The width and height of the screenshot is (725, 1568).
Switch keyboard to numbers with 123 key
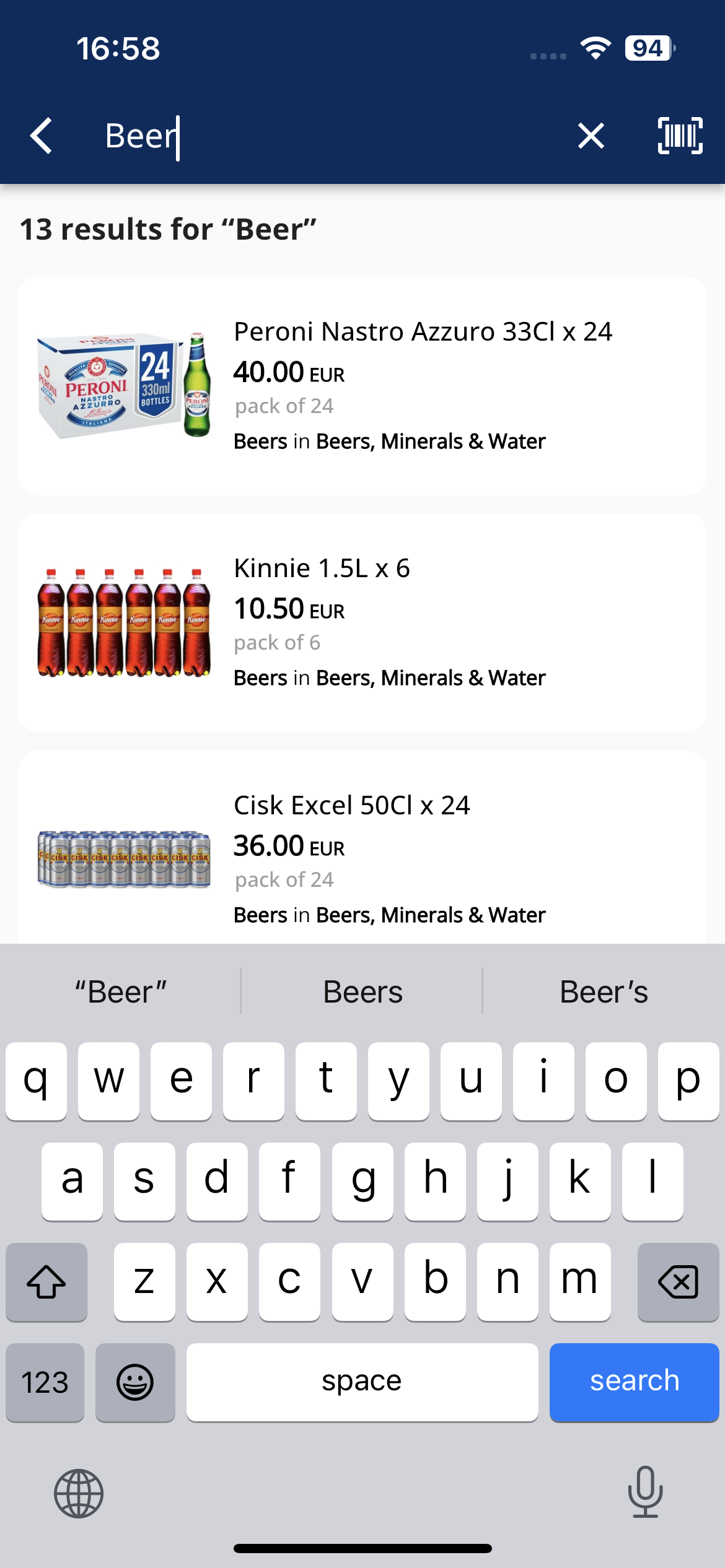click(x=45, y=1382)
